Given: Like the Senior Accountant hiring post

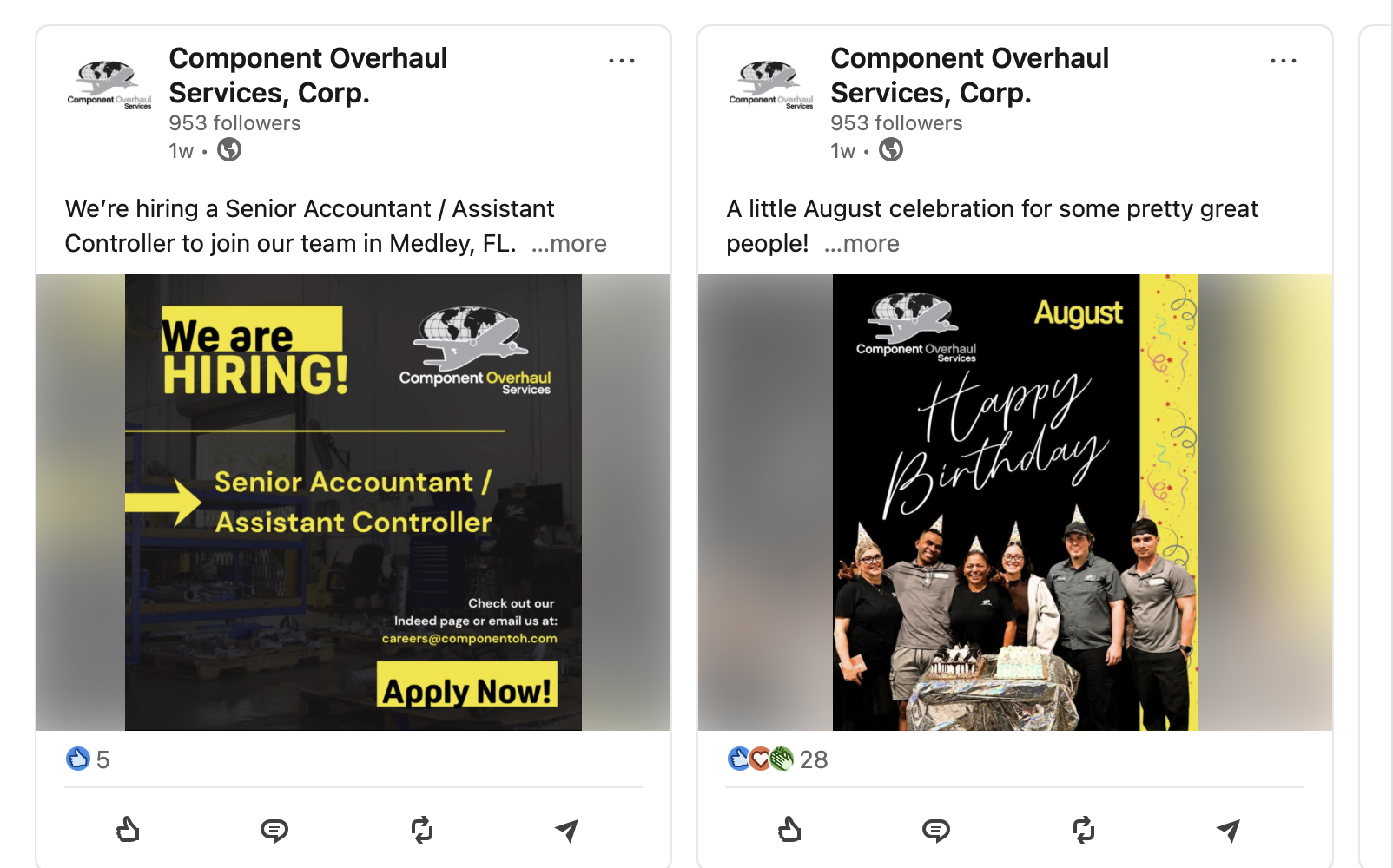Looking at the screenshot, I should click(129, 830).
